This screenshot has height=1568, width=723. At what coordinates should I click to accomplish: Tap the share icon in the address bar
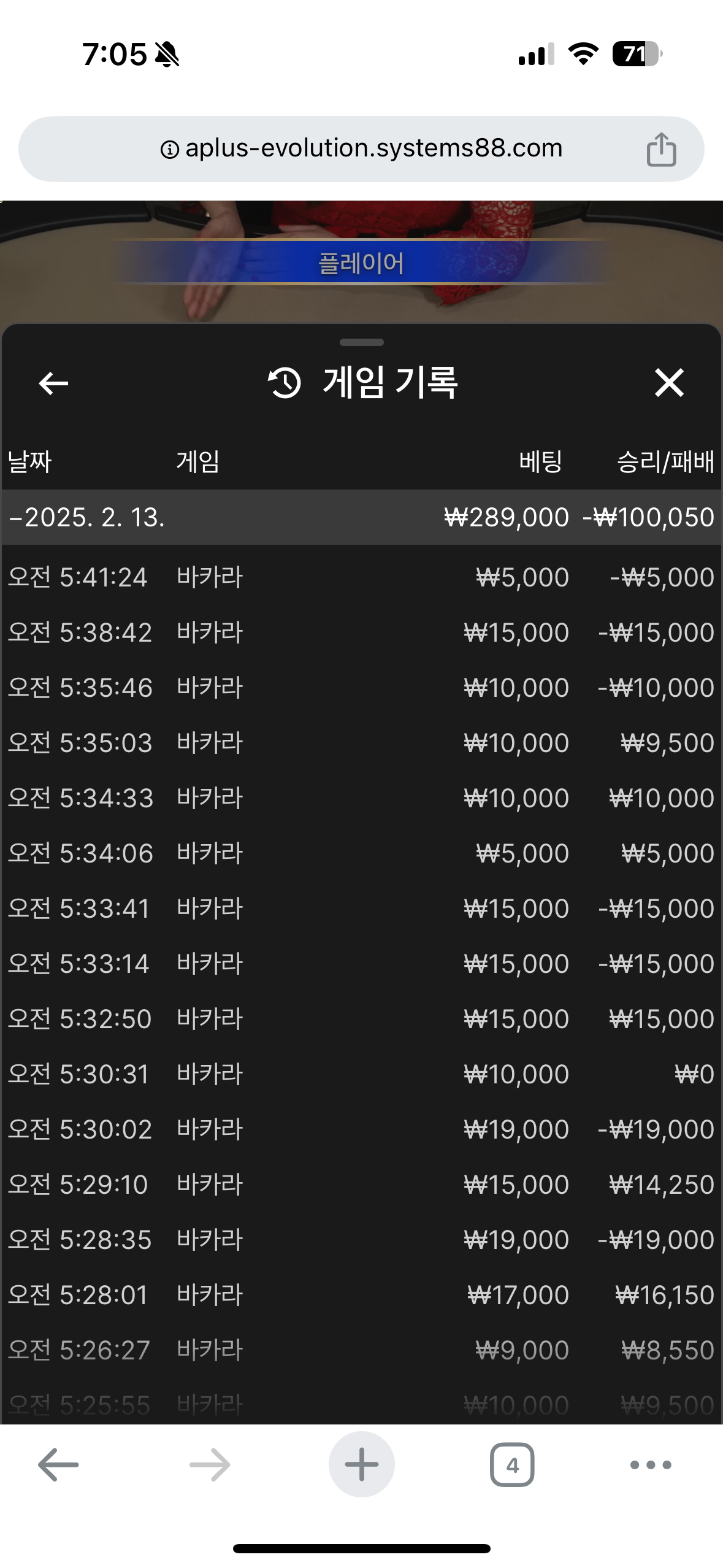pyautogui.click(x=661, y=149)
